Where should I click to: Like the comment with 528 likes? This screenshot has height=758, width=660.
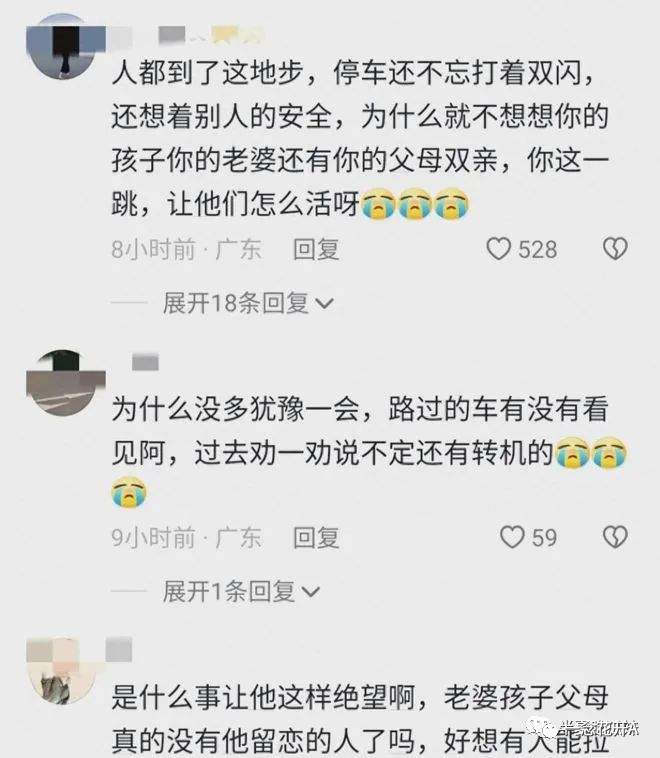pos(500,249)
